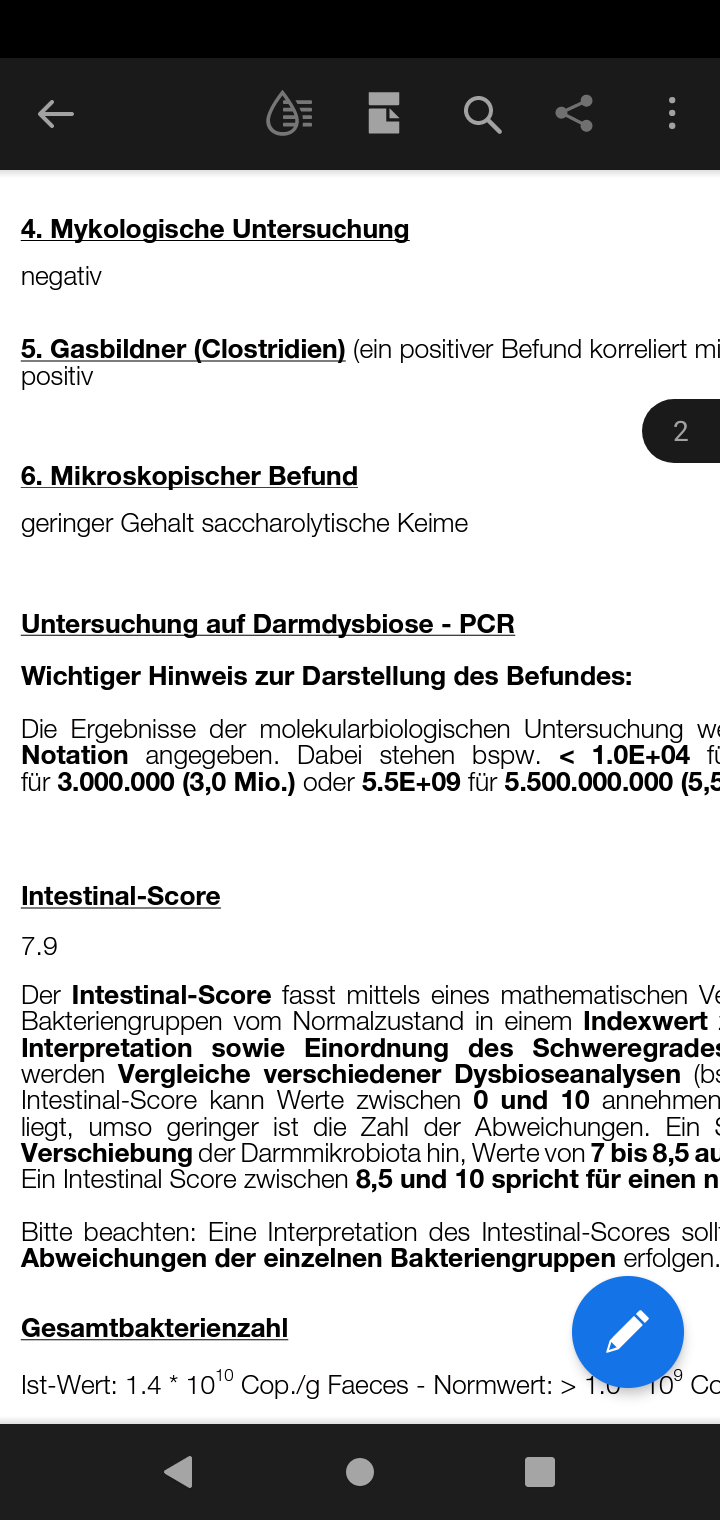This screenshot has height=1520, width=720.
Task: Open the page view settings icon
Action: [384, 113]
